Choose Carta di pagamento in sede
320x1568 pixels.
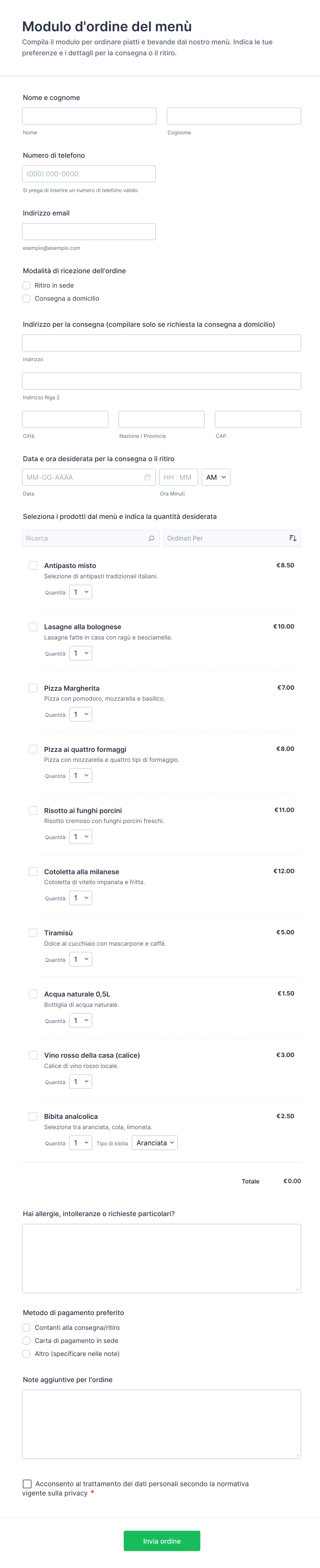[26, 1341]
